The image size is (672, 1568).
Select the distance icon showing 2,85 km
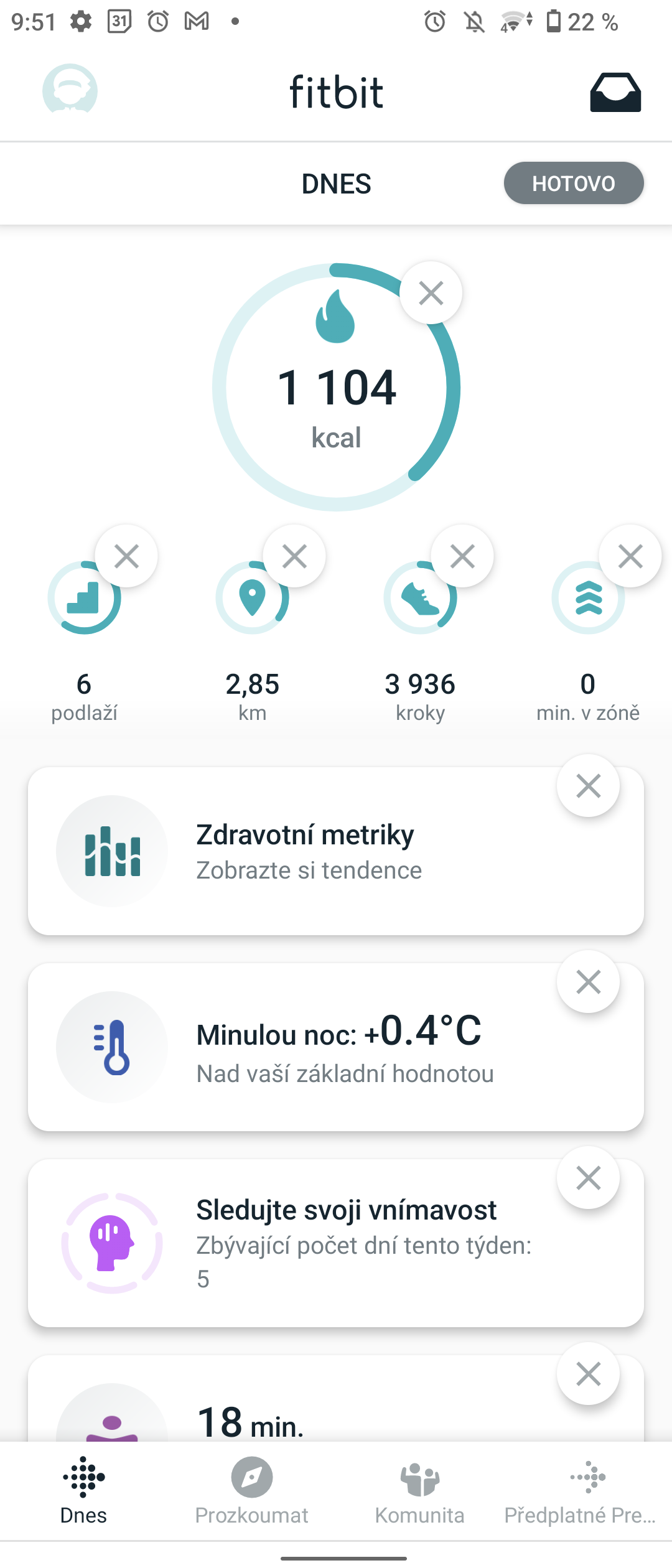[x=253, y=597]
